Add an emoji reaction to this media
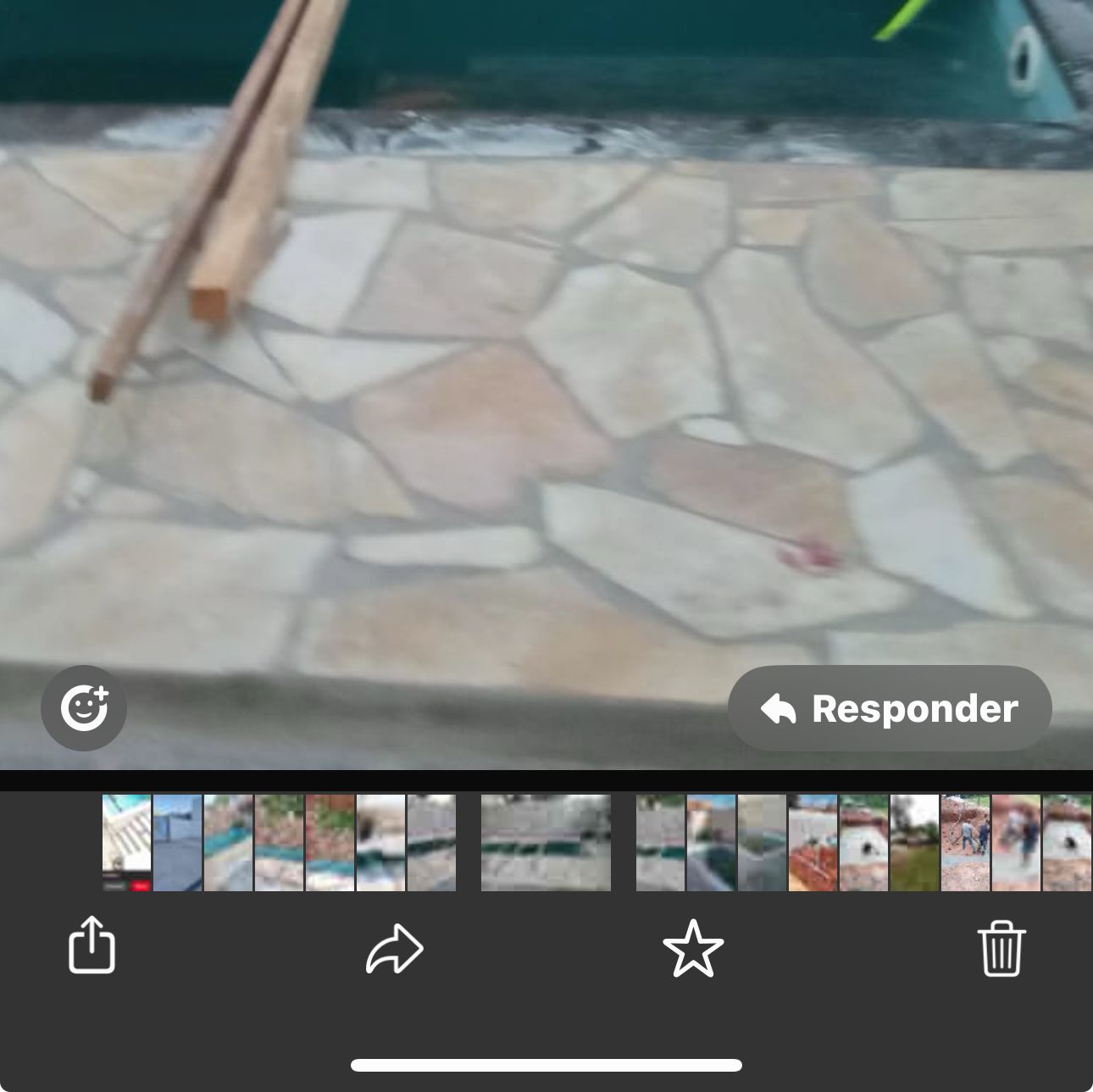The image size is (1093, 1092). pyautogui.click(x=84, y=707)
